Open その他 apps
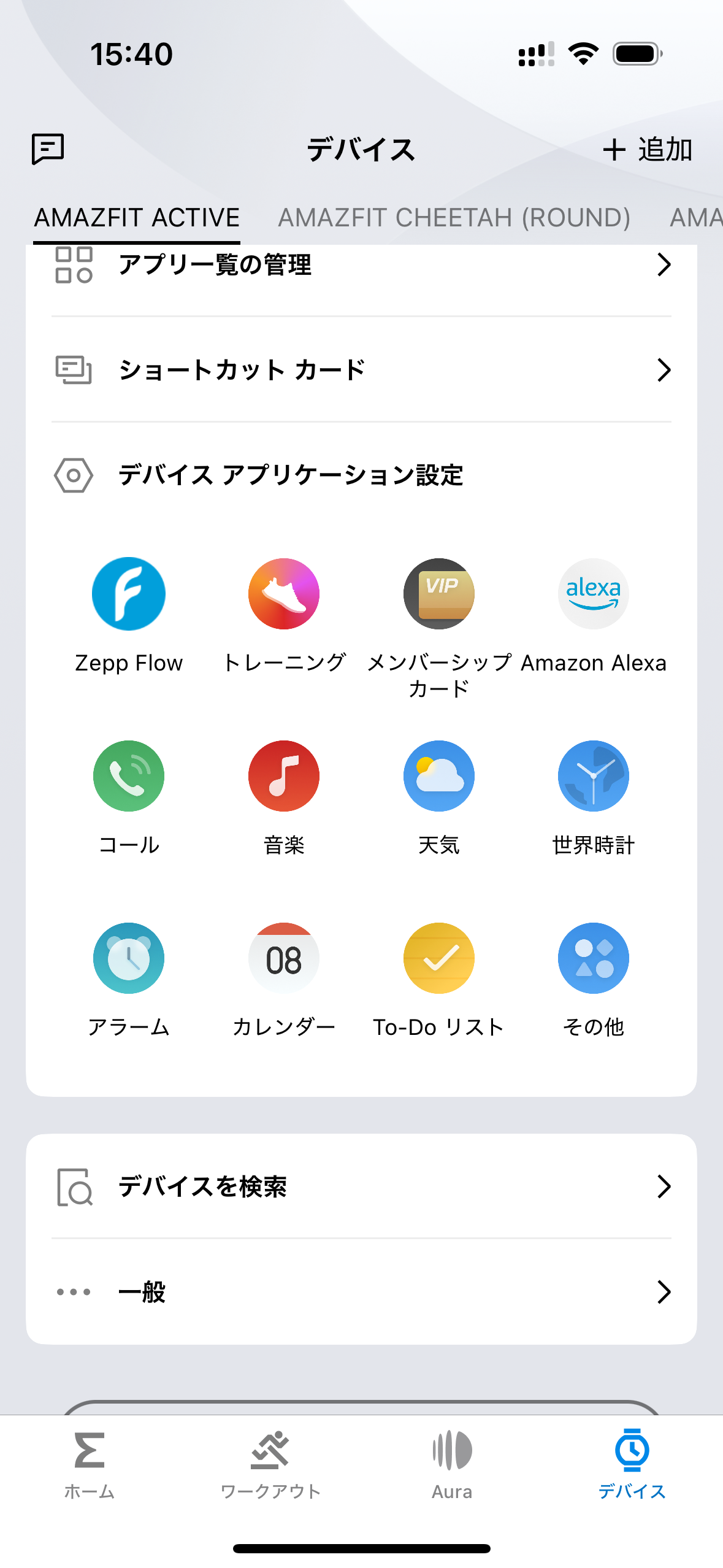 point(594,958)
